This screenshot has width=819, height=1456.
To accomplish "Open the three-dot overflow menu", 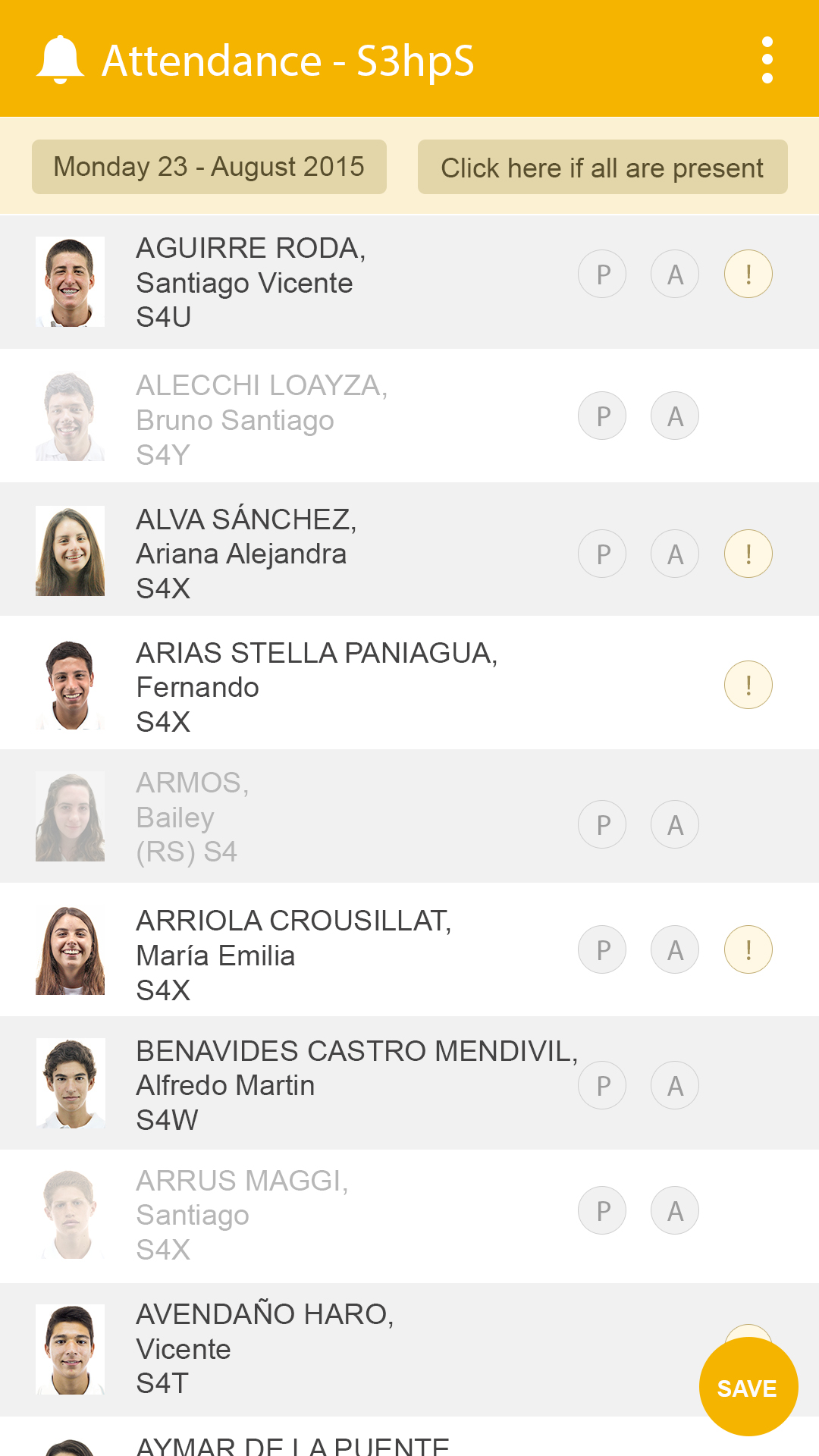I will click(767, 60).
